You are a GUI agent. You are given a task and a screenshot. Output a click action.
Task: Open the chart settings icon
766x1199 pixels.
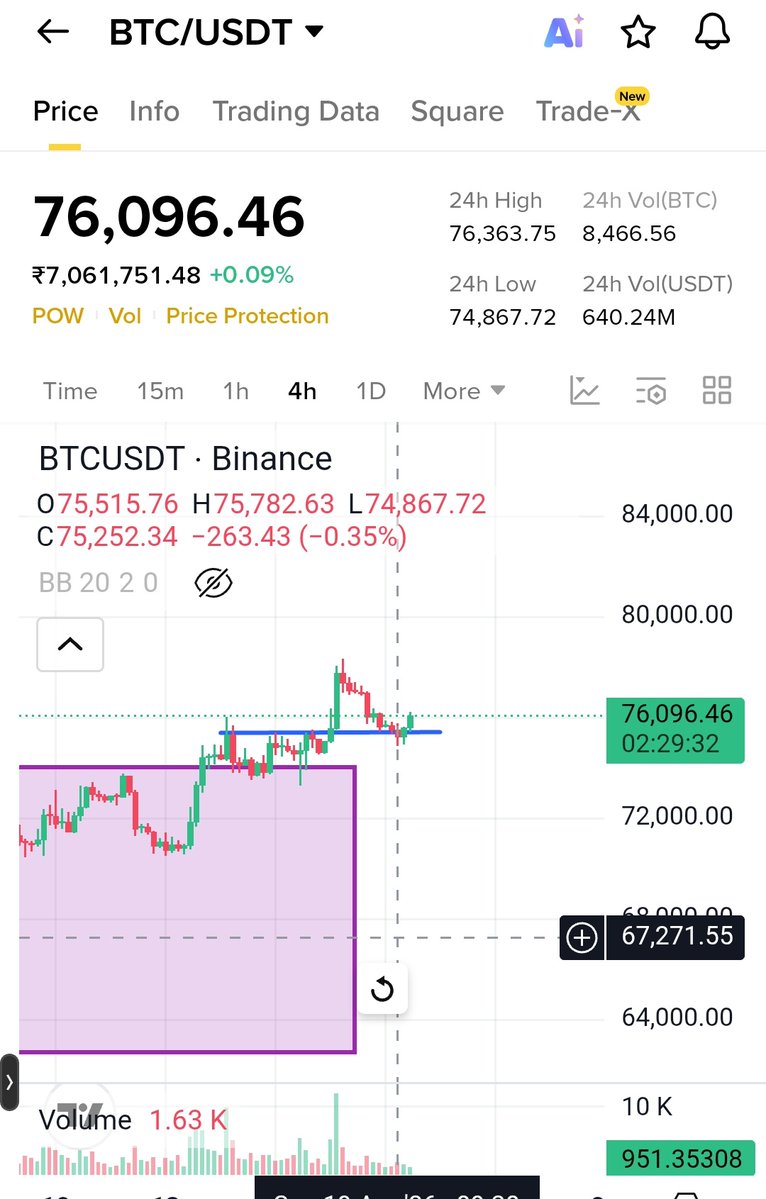[651, 391]
